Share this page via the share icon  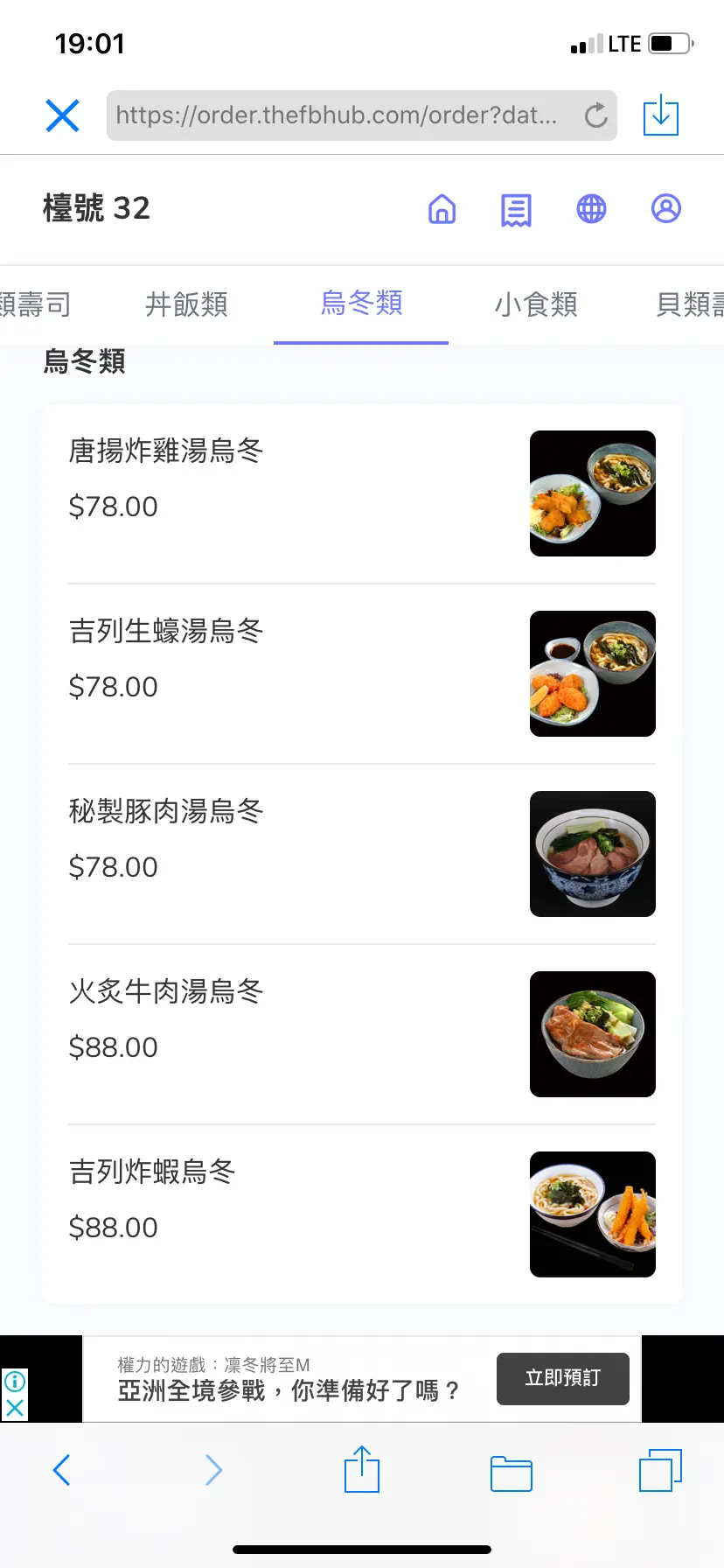(361, 1470)
